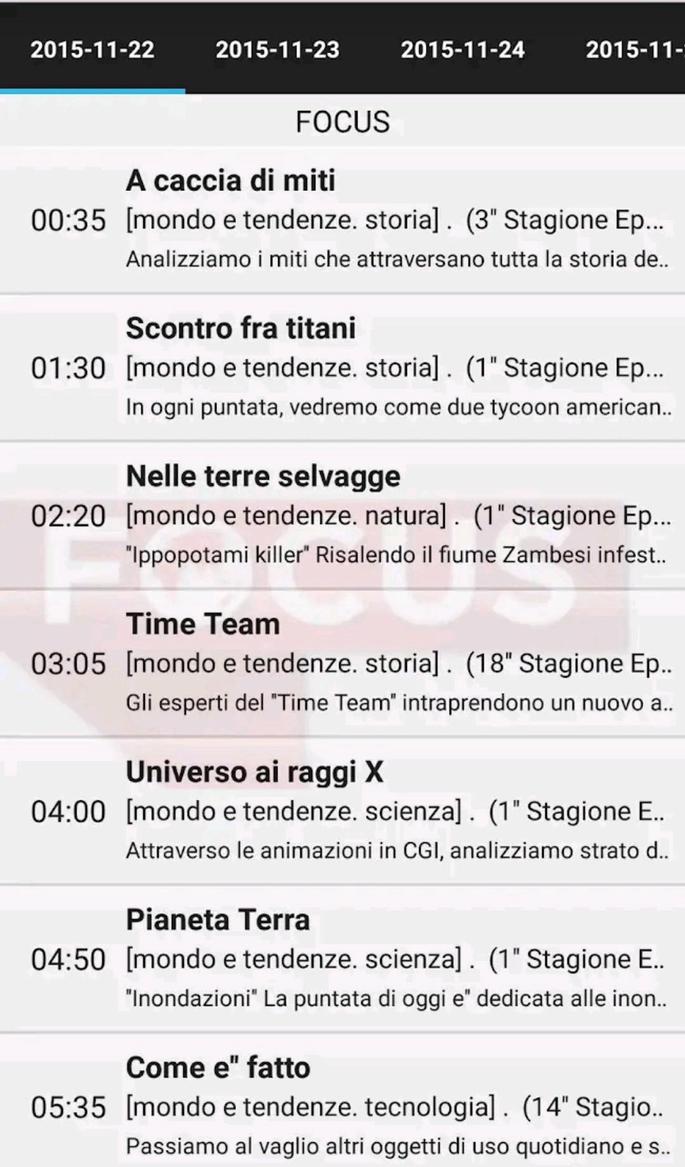This screenshot has height=1167, width=685.
Task: View the Come e" fatto listing
Action: click(x=342, y=1106)
